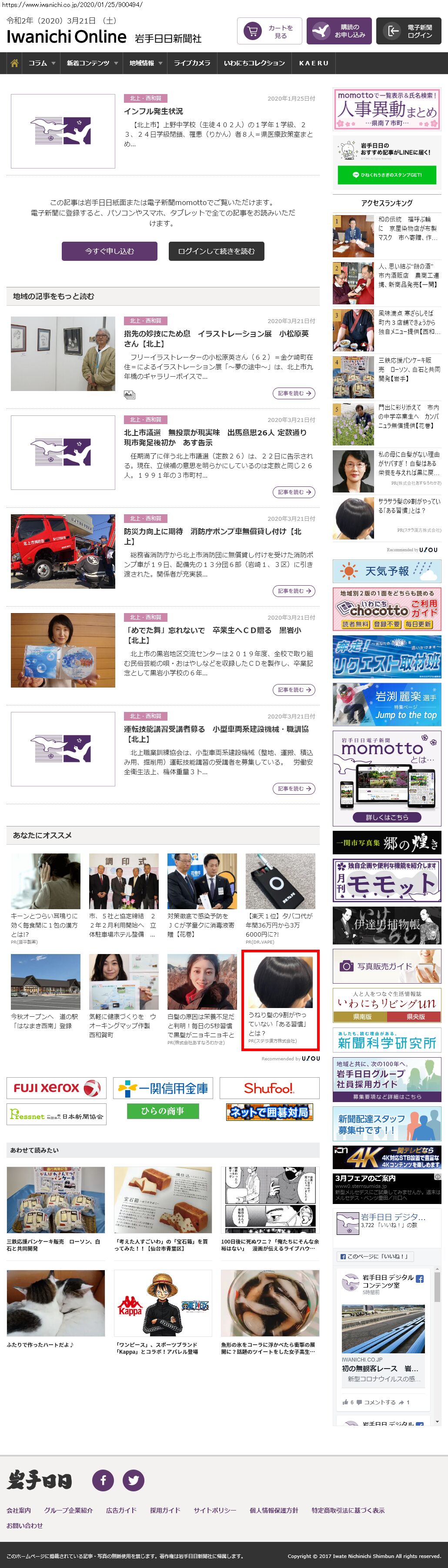Go to home via house icon

(x=15, y=63)
